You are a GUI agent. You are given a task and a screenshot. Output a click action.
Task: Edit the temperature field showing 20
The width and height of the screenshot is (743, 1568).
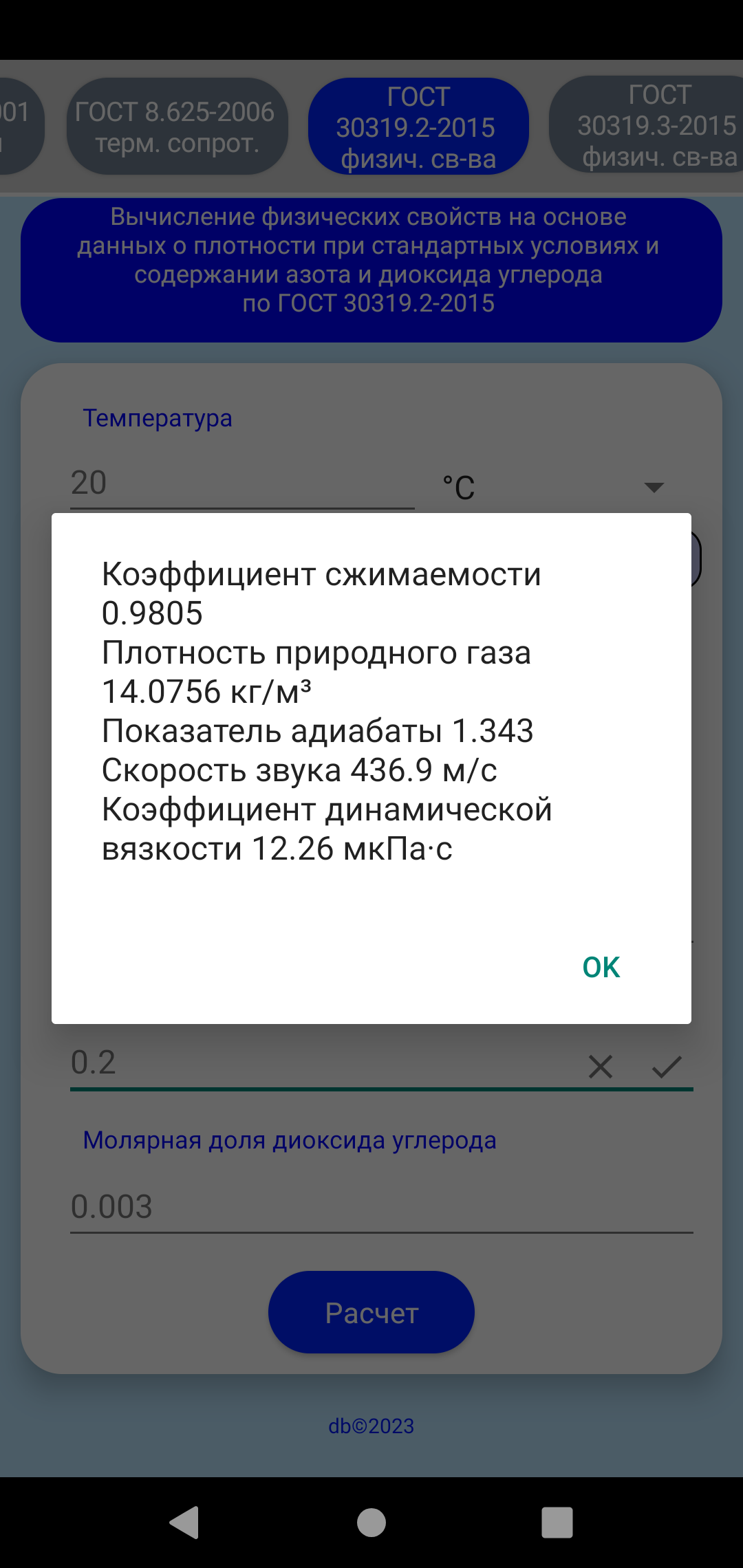coord(241,483)
